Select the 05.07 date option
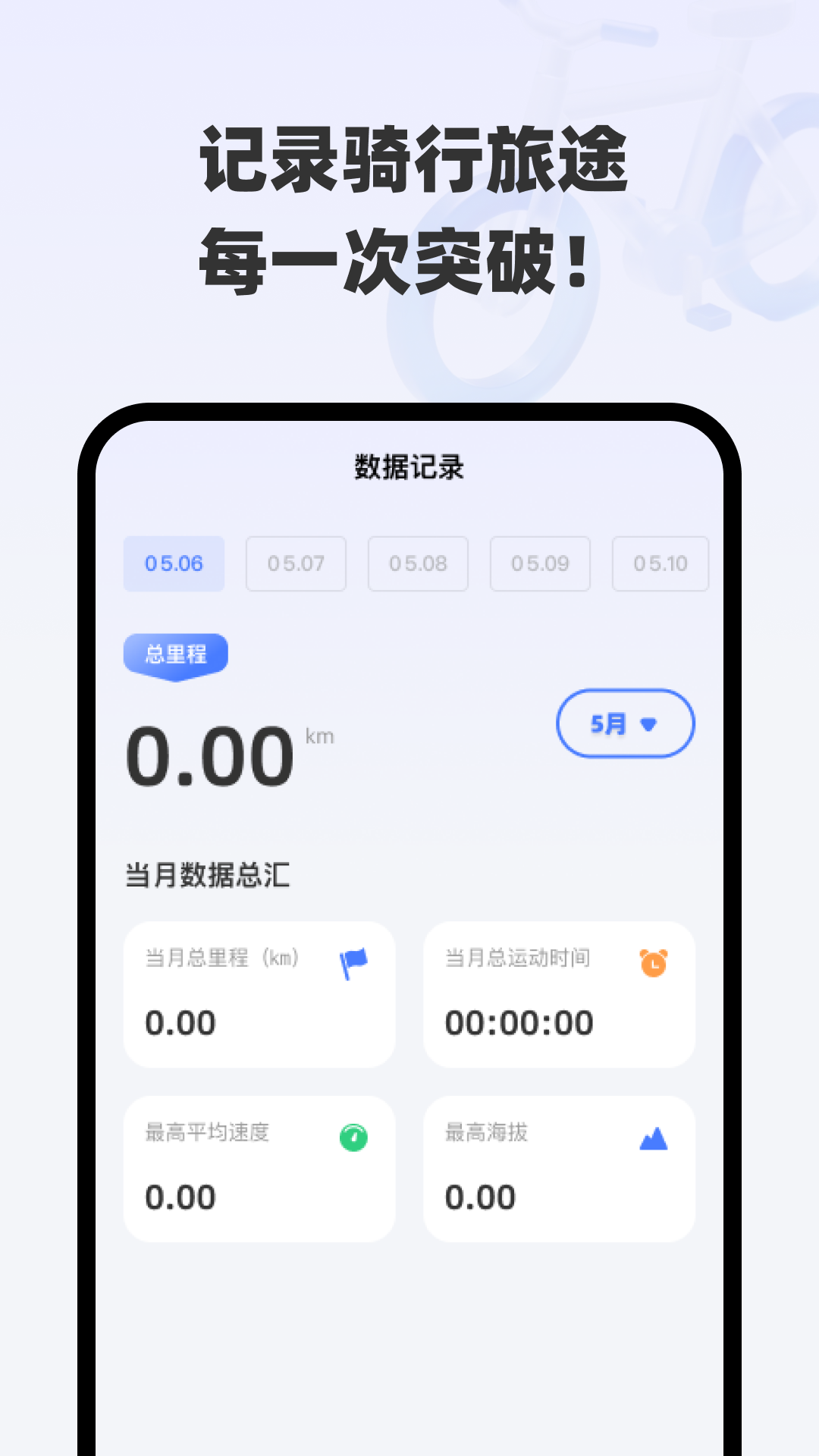 coord(296,563)
